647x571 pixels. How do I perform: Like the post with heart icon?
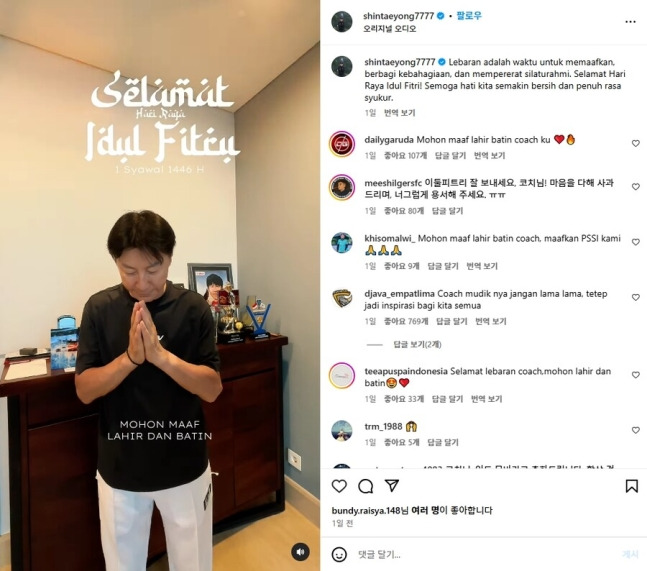pyautogui.click(x=339, y=486)
